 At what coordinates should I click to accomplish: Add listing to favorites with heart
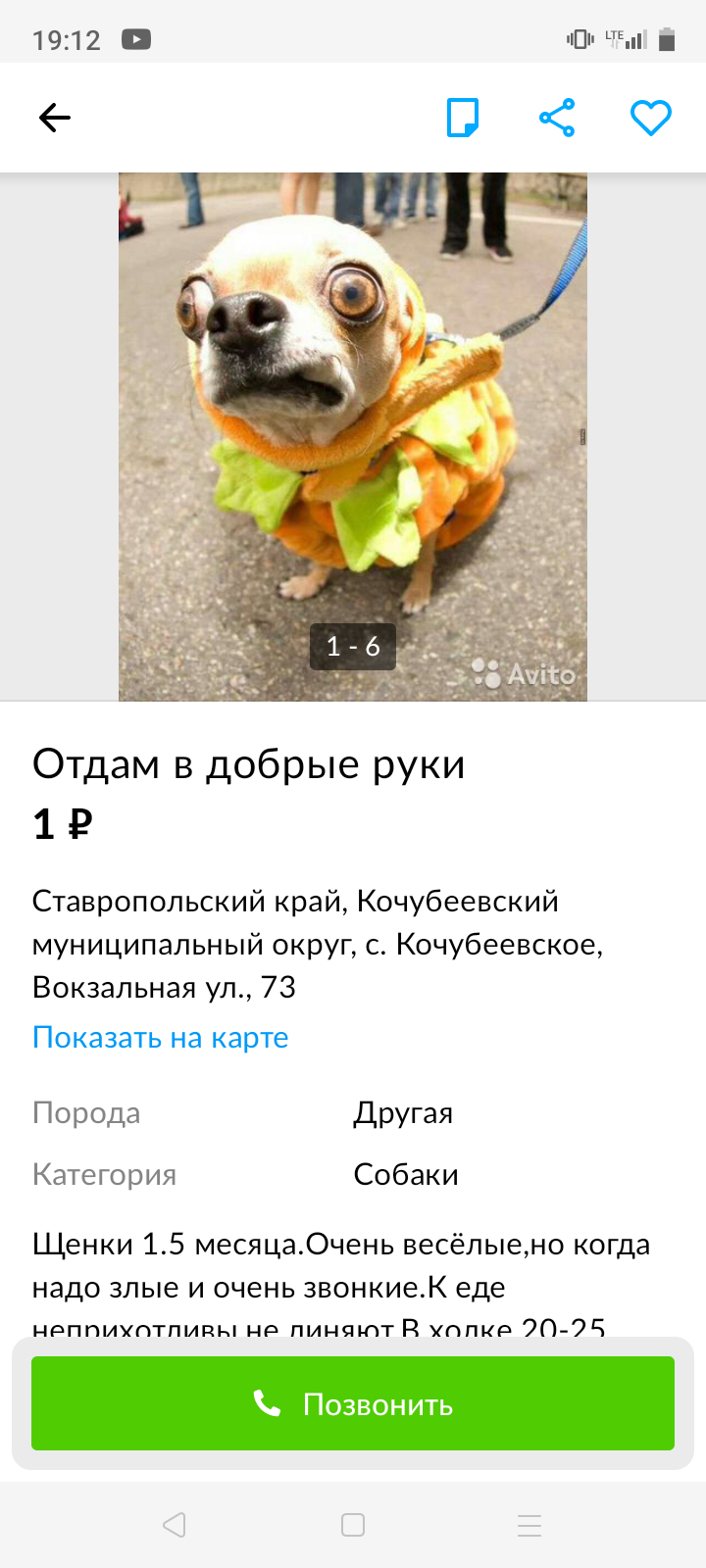(650, 119)
